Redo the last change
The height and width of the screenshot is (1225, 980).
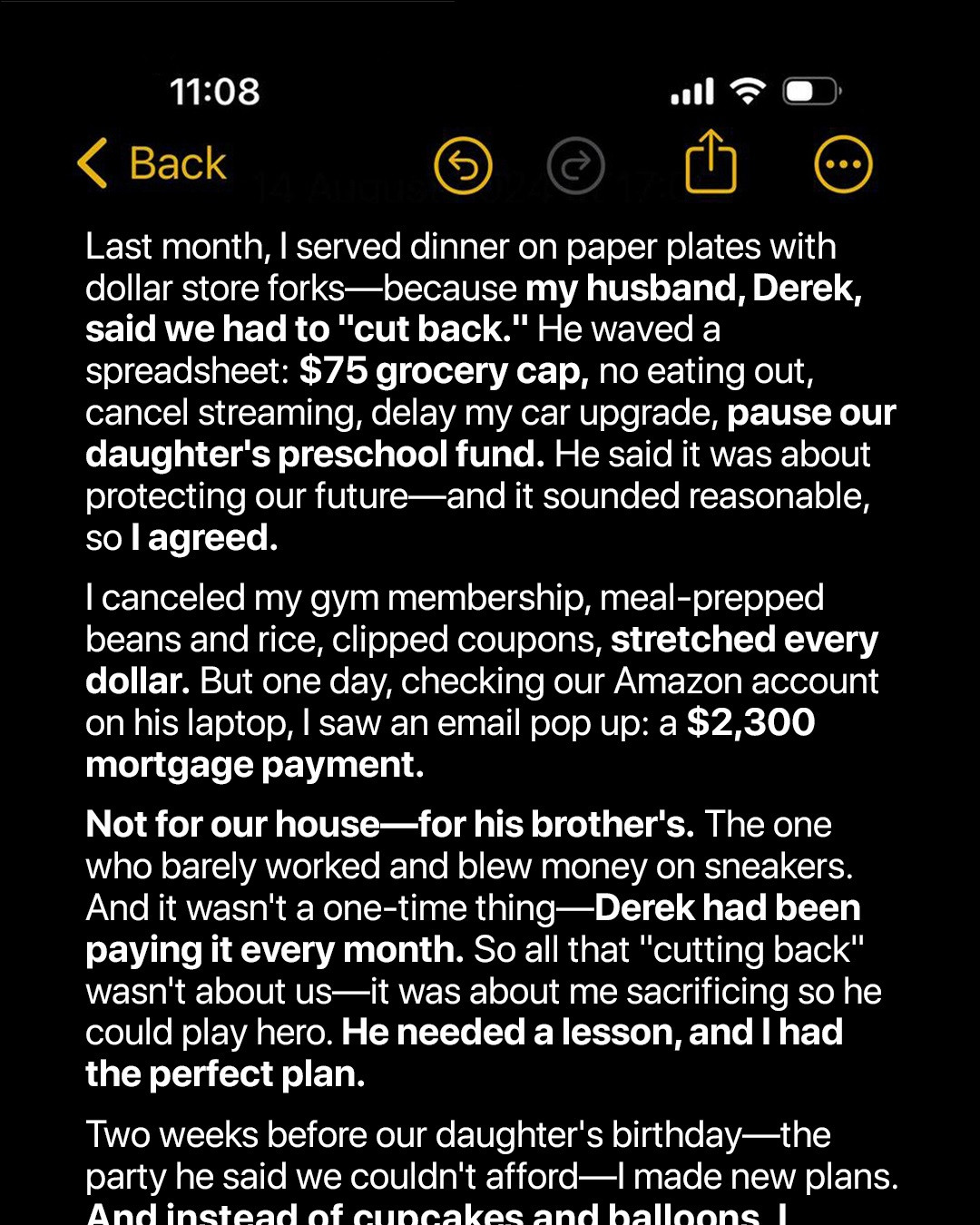575,166
